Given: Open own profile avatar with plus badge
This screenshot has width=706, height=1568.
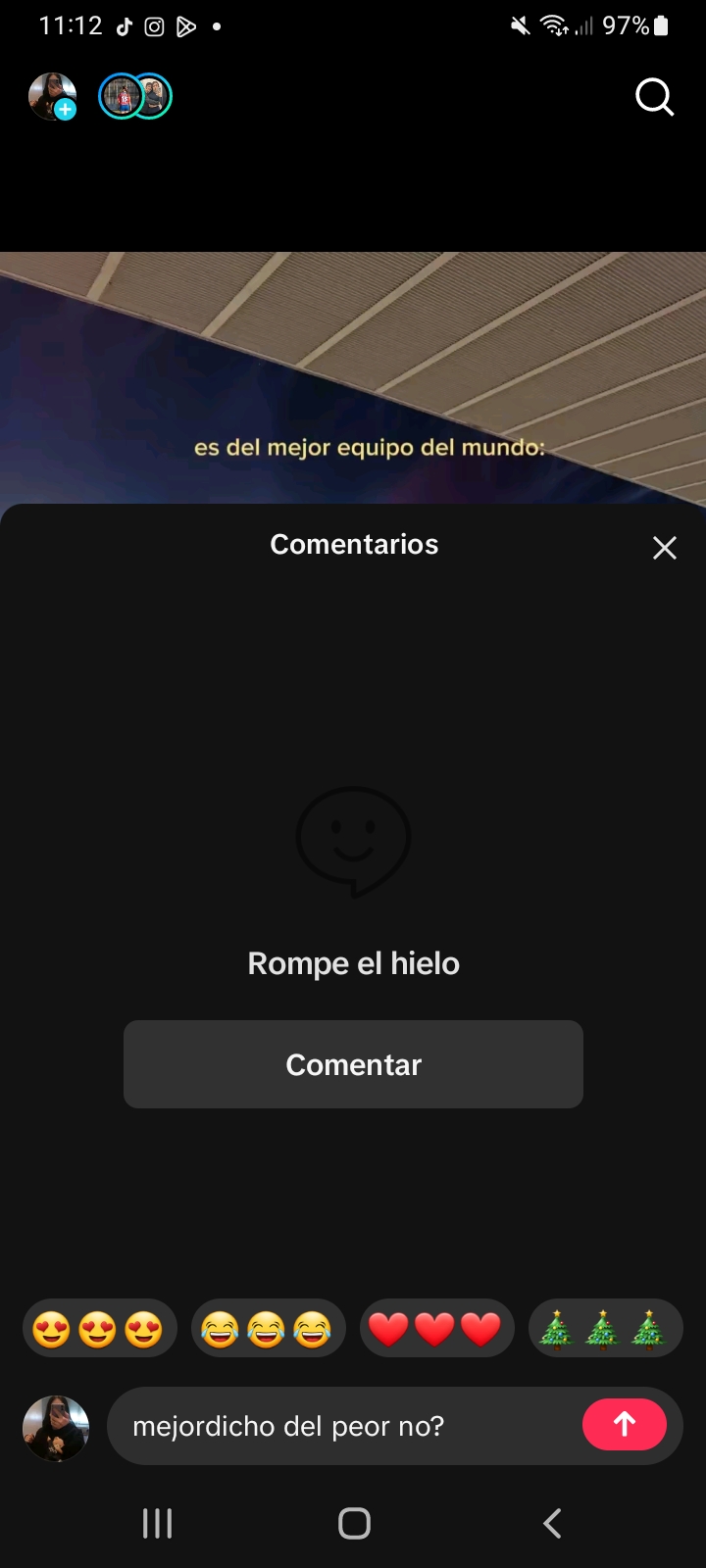Looking at the screenshot, I should point(53,97).
